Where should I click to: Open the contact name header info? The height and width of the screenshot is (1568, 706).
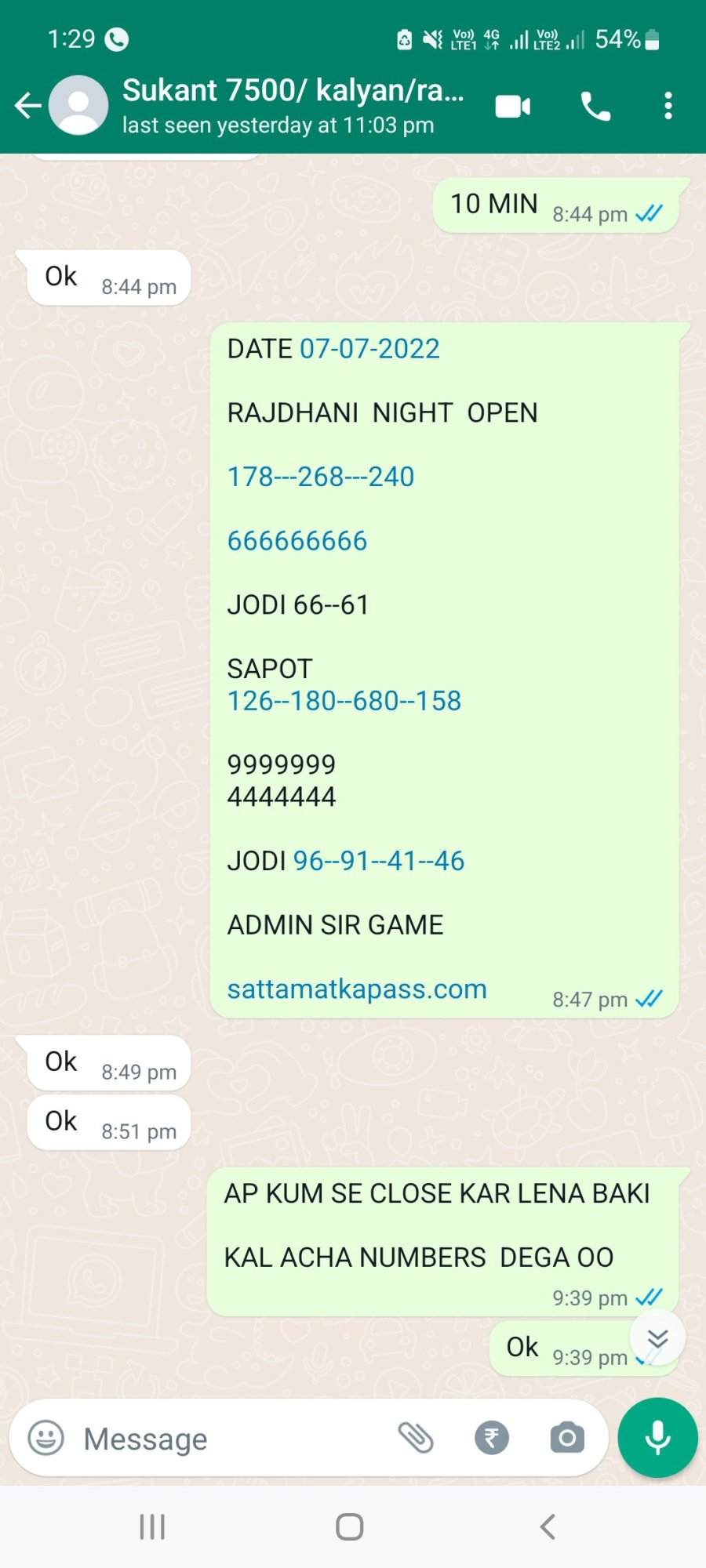coord(293,105)
